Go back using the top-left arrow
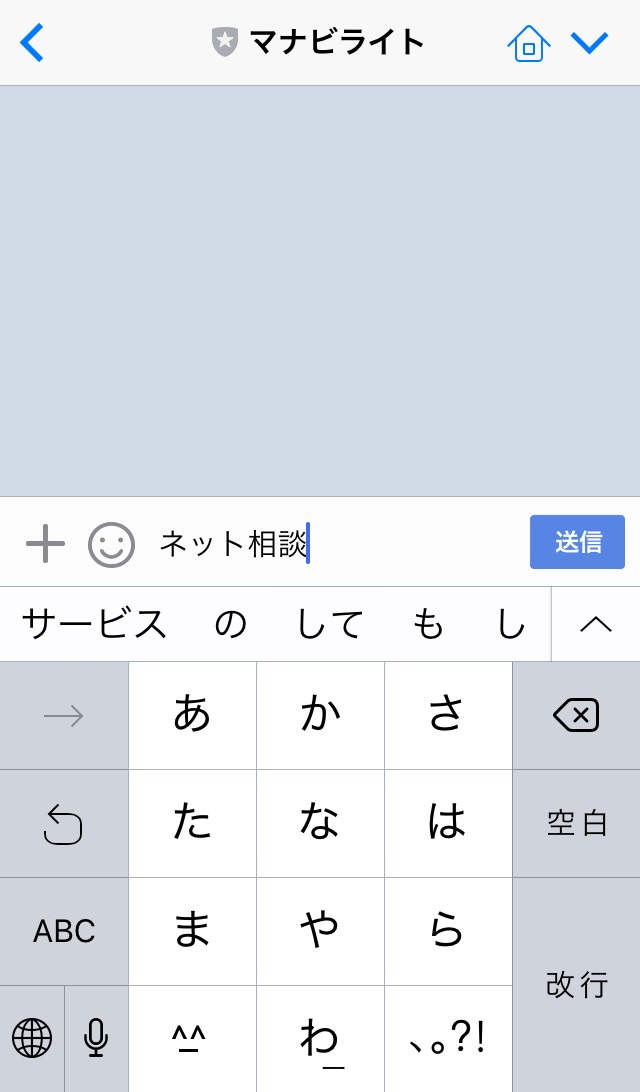This screenshot has width=640, height=1092. [x=32, y=42]
